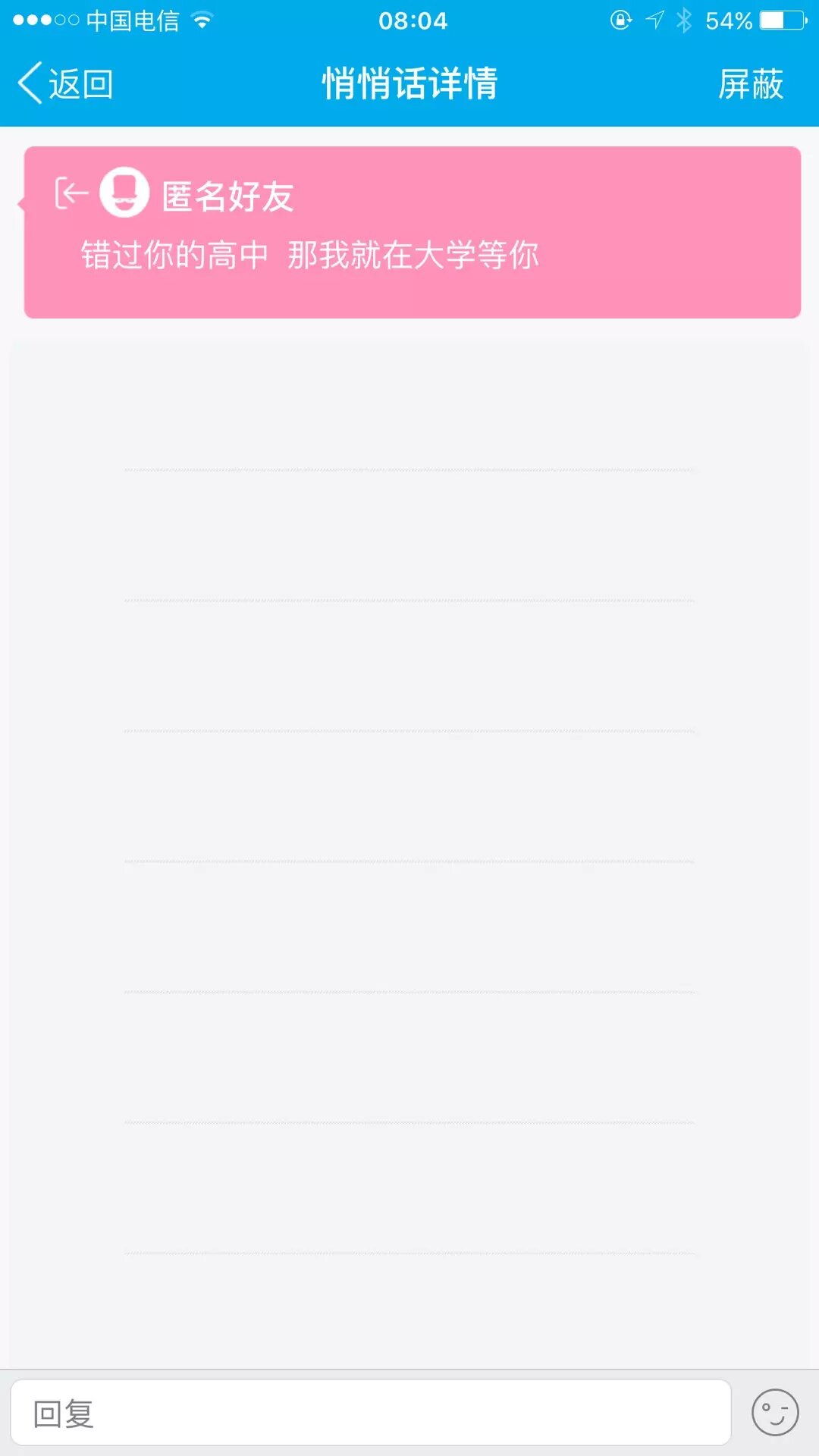Image resolution: width=819 pixels, height=1456 pixels.
Task: Open the emoji picker icon
Action: pyautogui.click(x=774, y=1413)
